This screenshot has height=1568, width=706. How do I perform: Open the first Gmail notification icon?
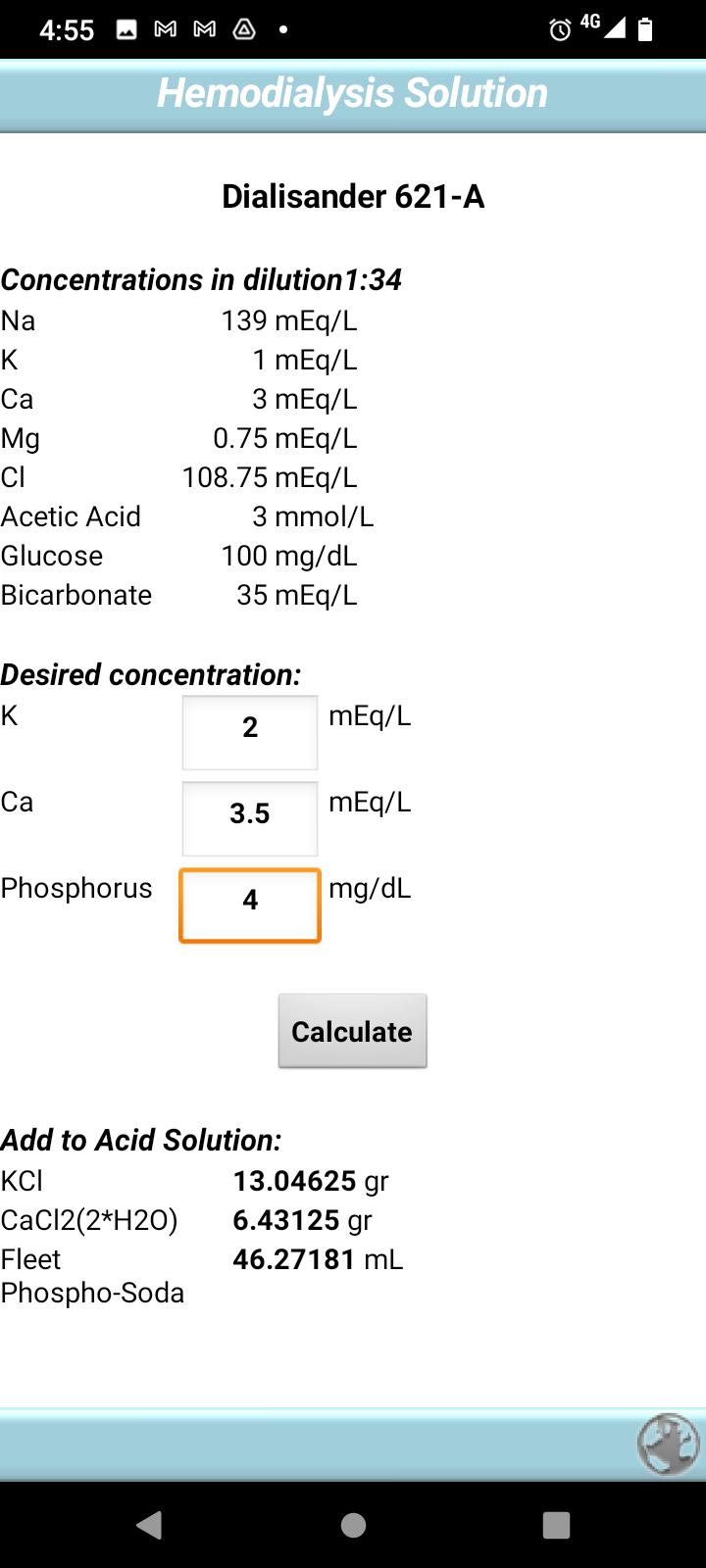click(165, 29)
